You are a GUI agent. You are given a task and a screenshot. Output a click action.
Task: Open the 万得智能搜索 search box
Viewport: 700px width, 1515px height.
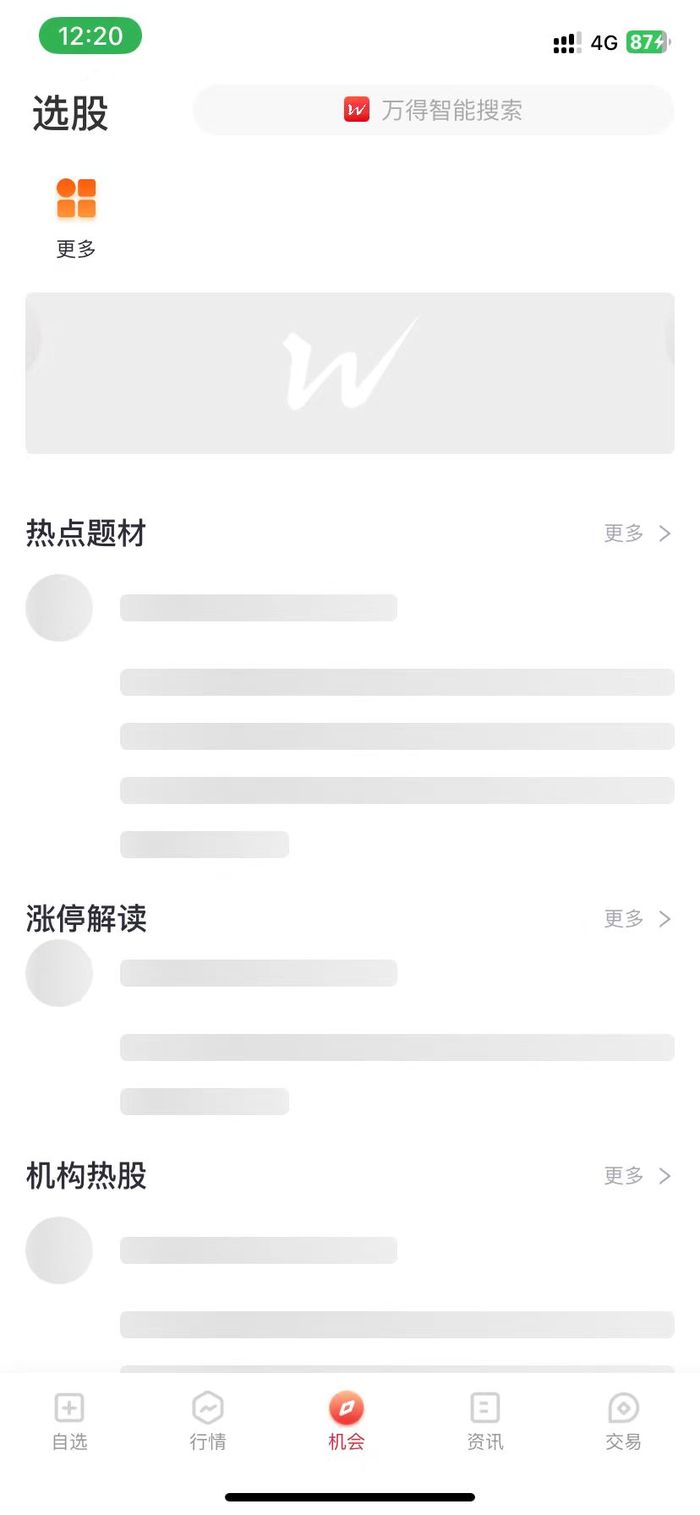point(433,110)
